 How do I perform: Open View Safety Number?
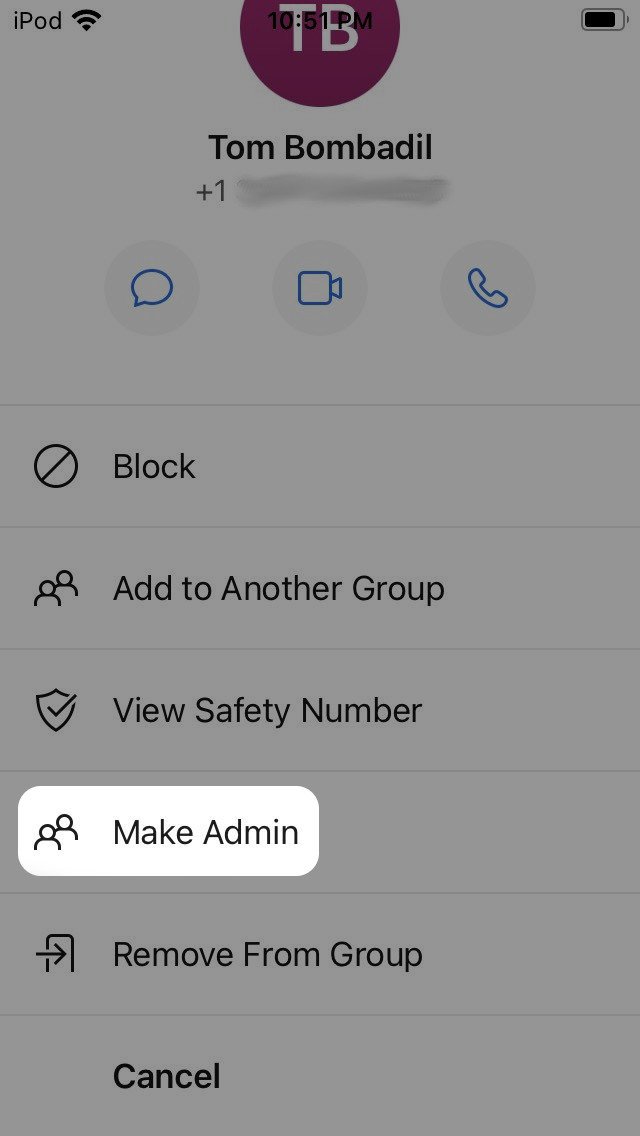pyautogui.click(x=320, y=710)
